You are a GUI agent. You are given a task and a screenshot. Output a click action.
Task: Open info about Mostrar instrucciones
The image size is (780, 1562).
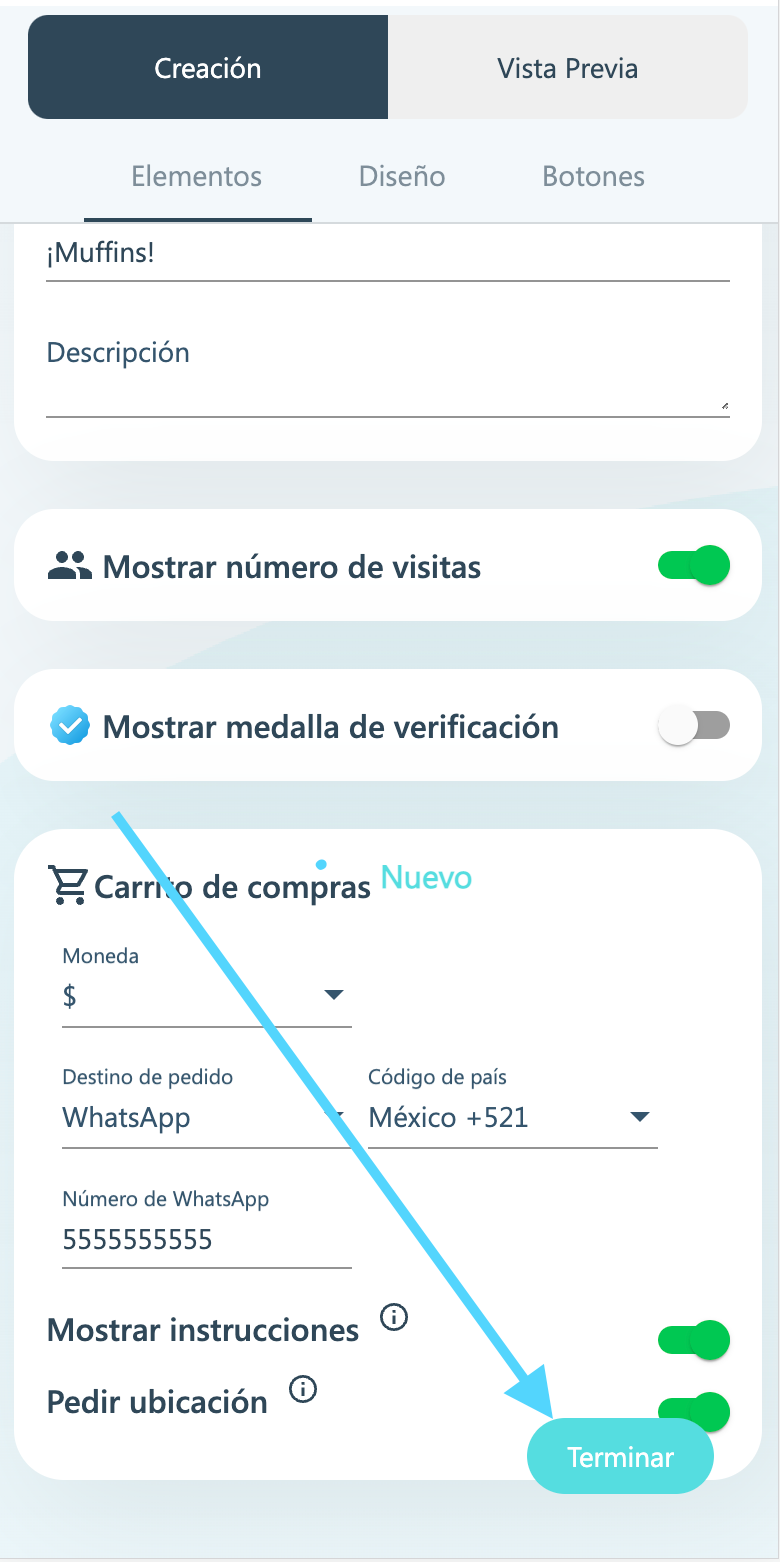pyautogui.click(x=394, y=1318)
